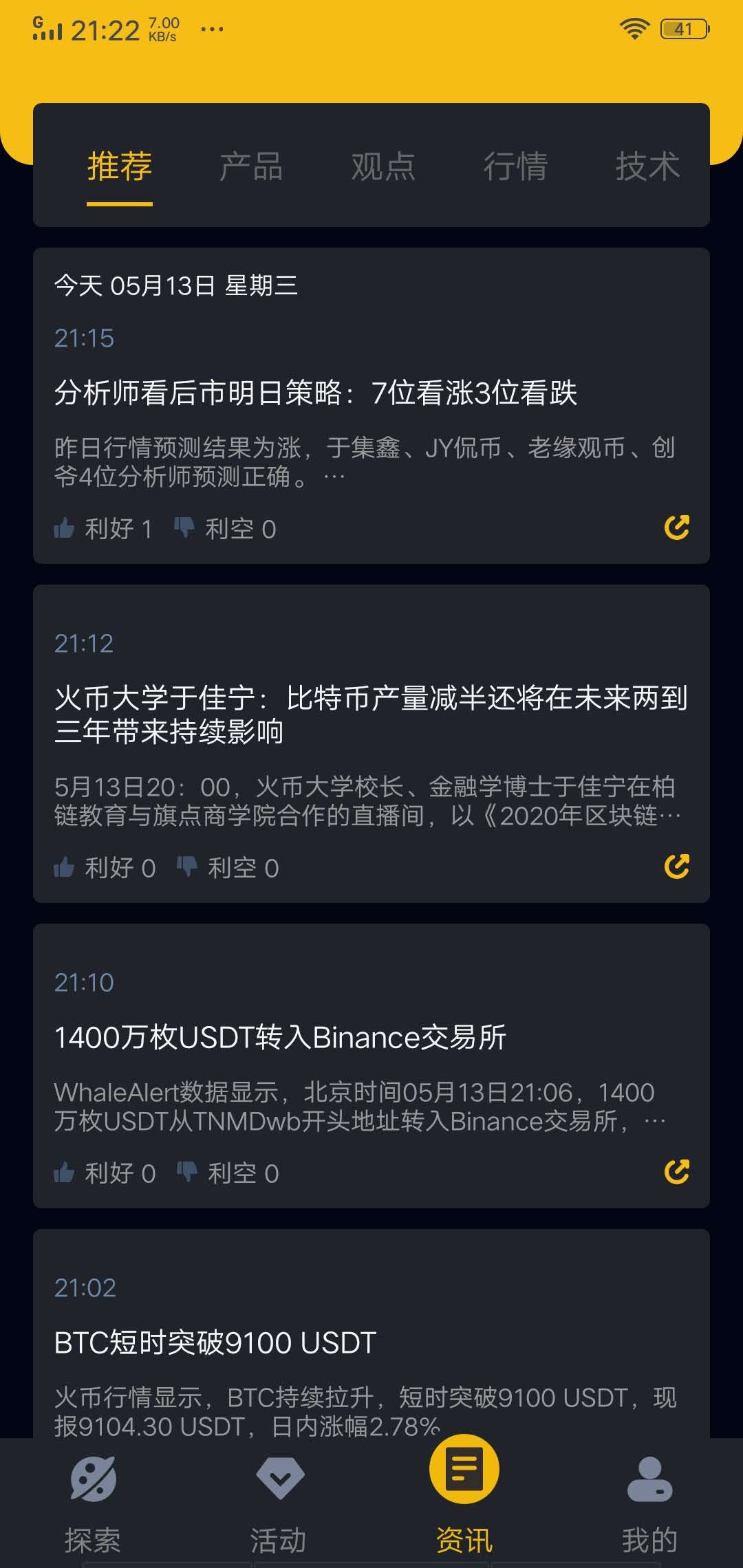Select the 探索 explore palette icon
Image resolution: width=743 pixels, height=1568 pixels.
click(x=94, y=1477)
